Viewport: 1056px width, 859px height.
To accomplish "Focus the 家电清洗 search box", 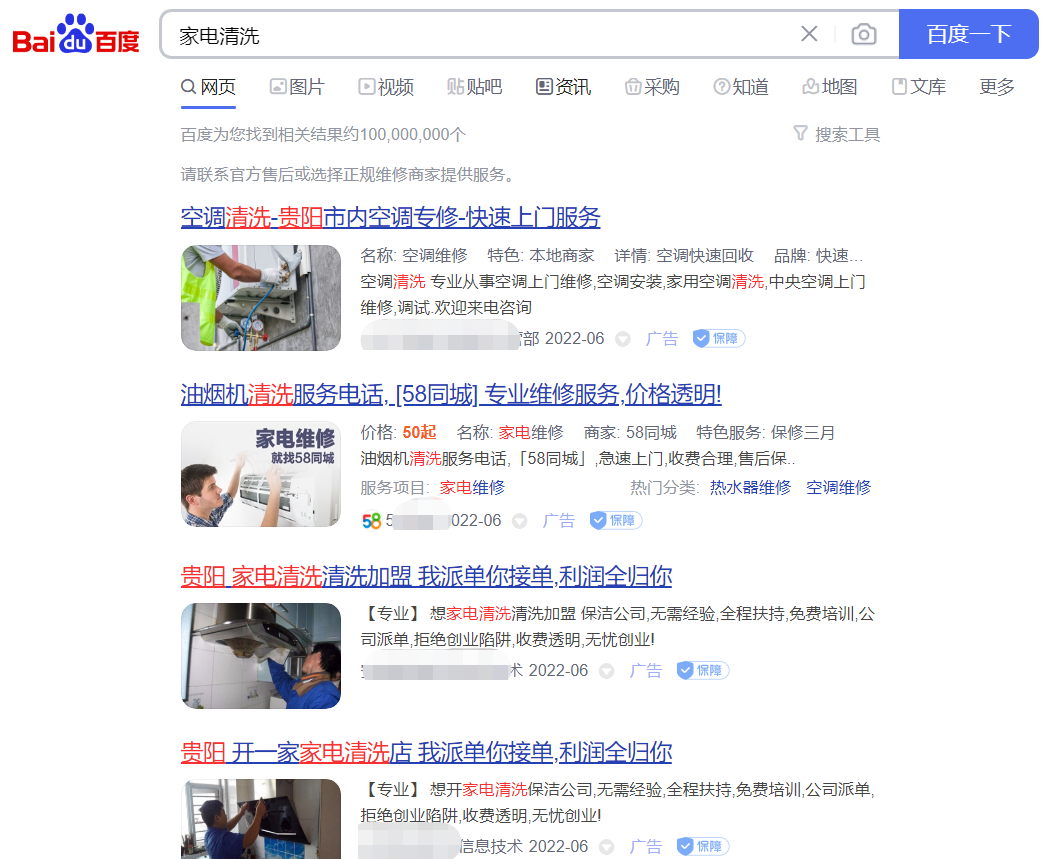I will click(x=480, y=35).
